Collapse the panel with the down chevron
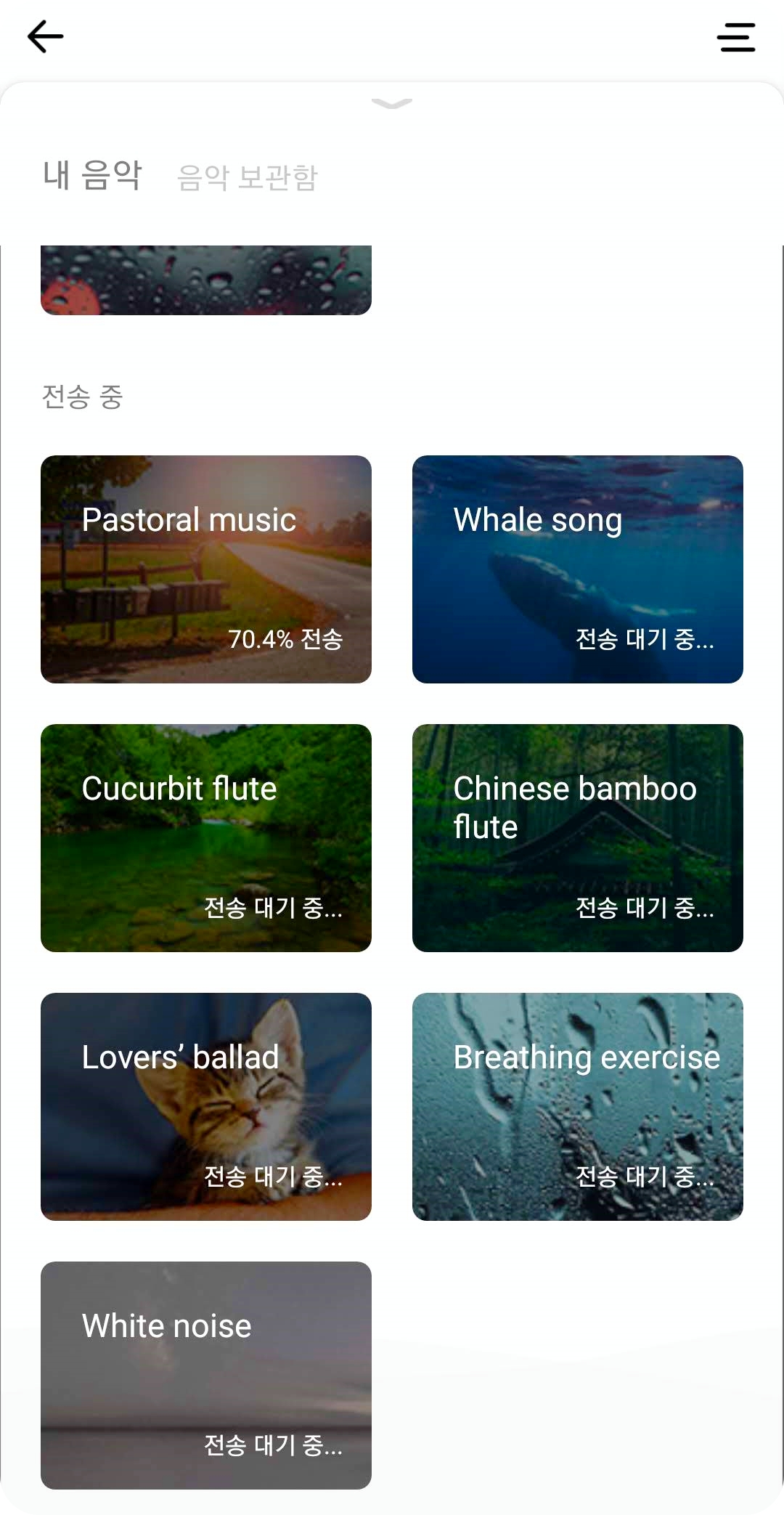 [391, 104]
